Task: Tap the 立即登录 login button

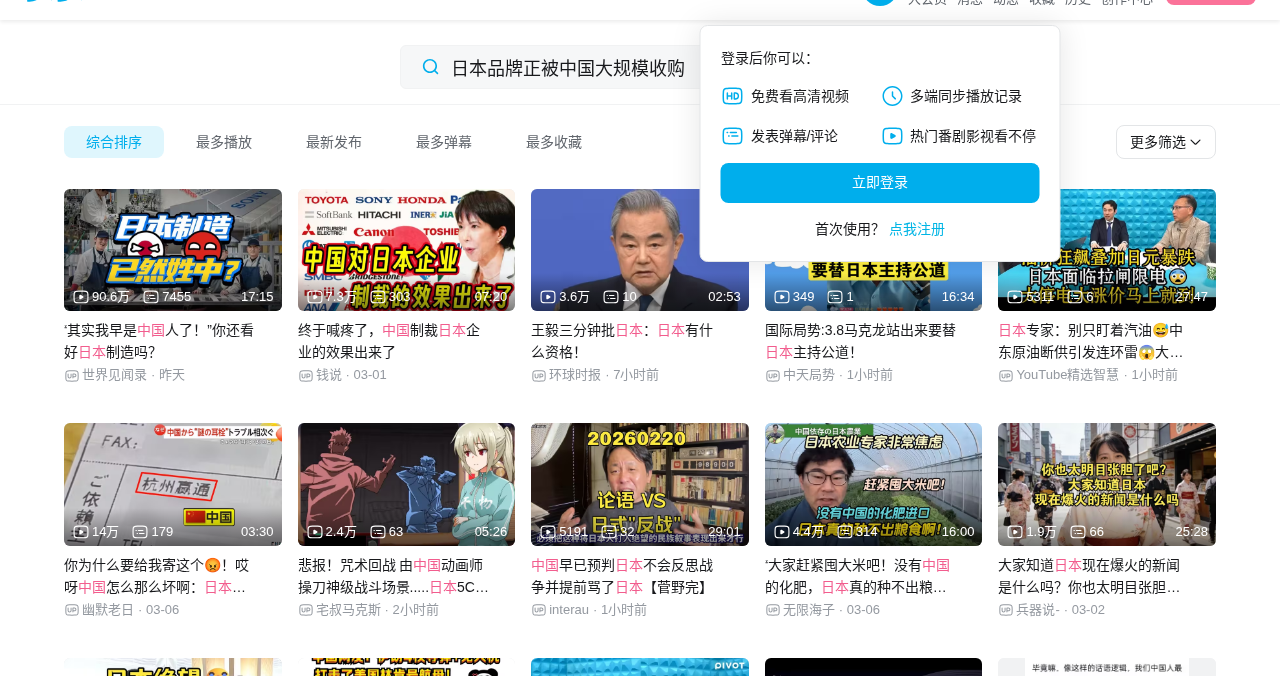Action: click(879, 183)
